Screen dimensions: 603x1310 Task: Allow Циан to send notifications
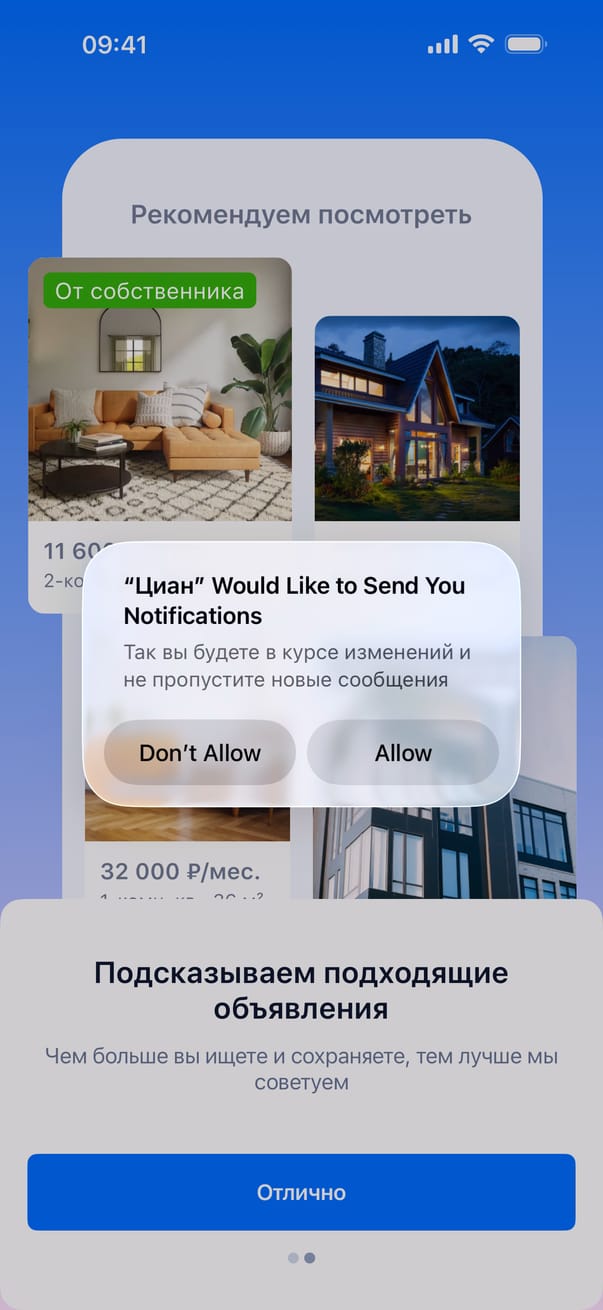[x=403, y=753]
